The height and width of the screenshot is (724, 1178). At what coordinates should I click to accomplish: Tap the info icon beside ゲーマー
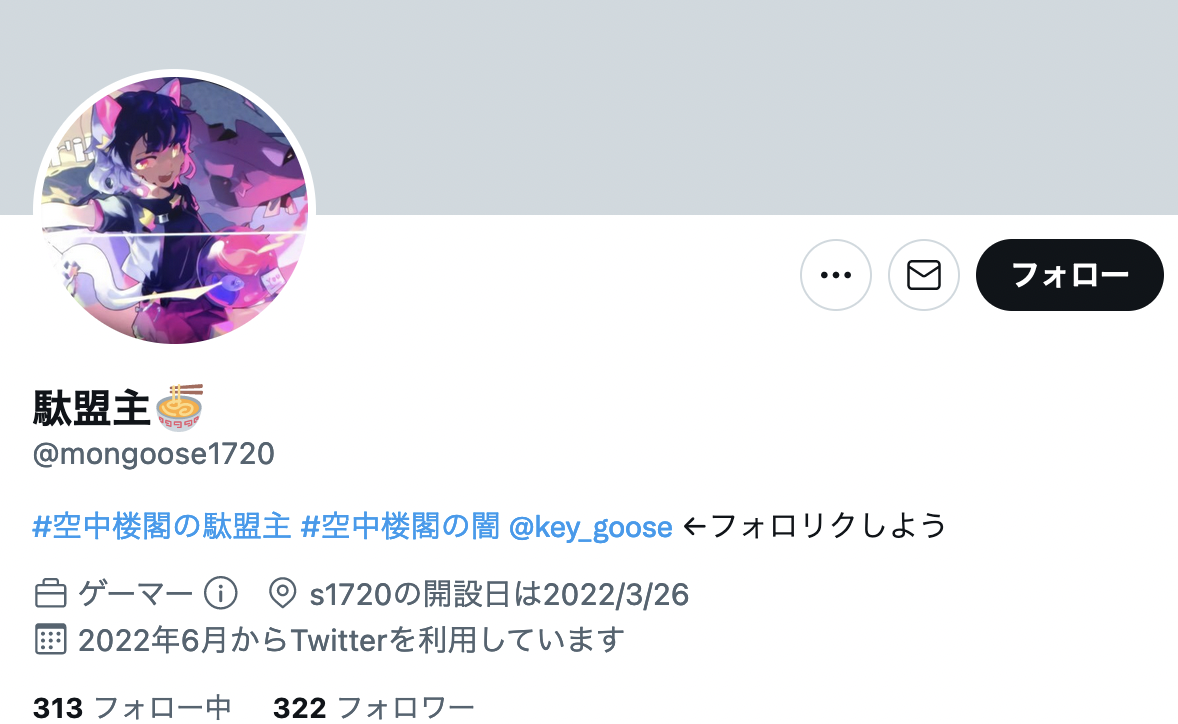(220, 594)
